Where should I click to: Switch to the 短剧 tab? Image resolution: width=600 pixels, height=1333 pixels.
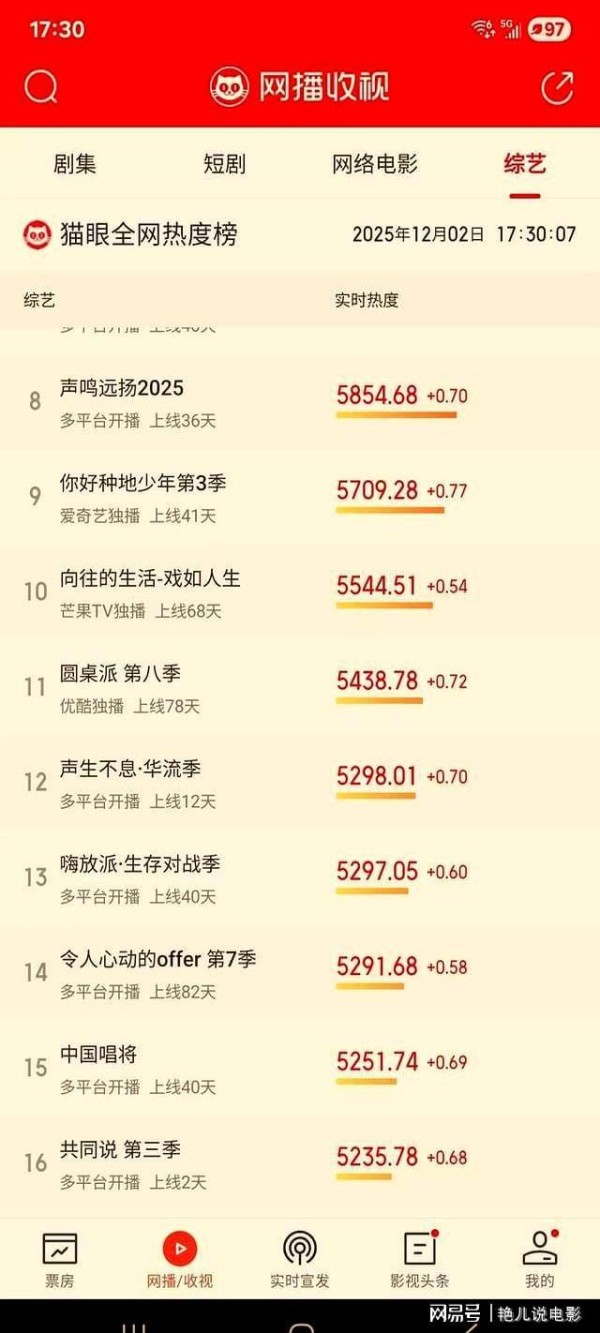point(224,165)
